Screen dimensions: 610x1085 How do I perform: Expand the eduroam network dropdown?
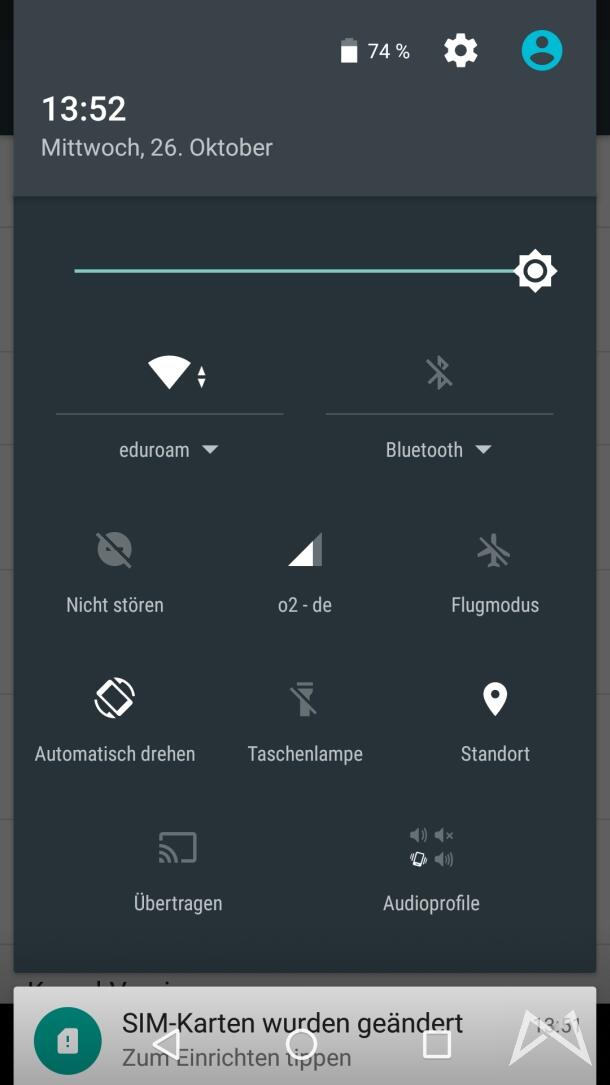tap(169, 450)
